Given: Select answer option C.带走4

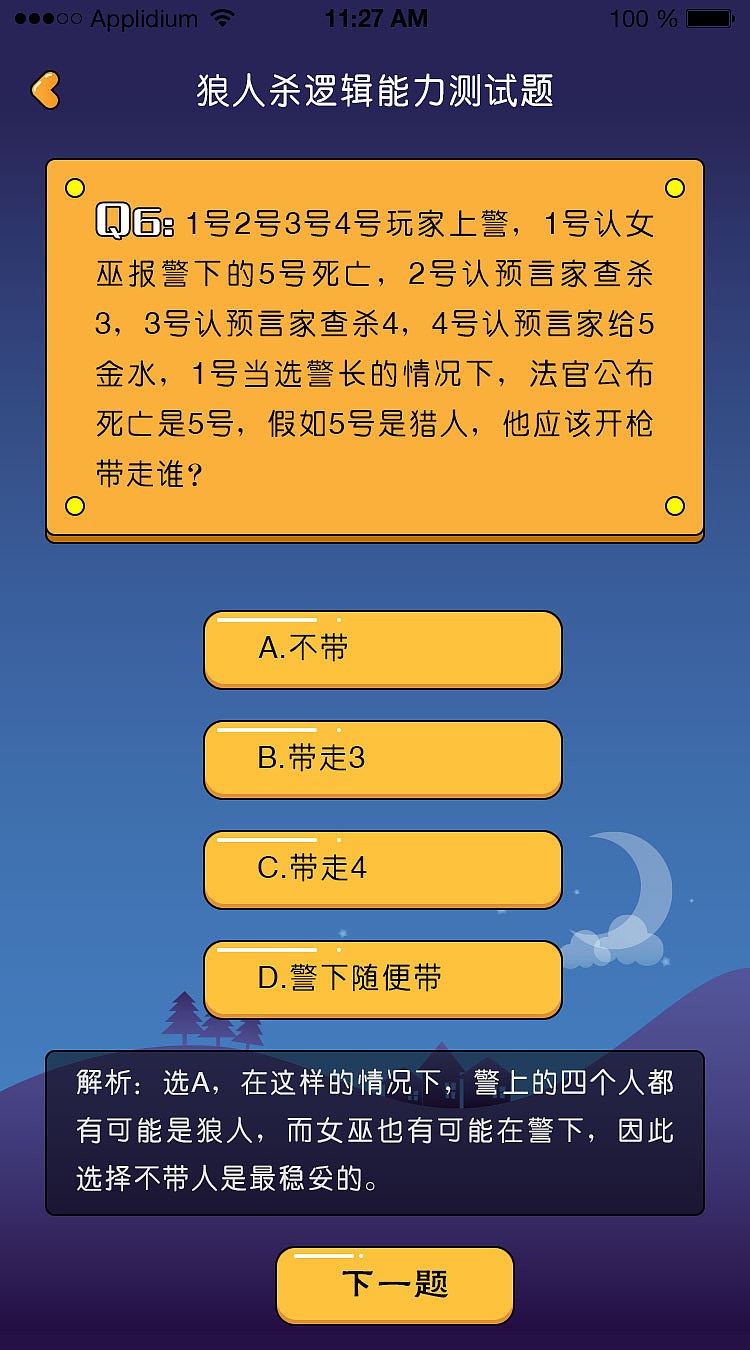Looking at the screenshot, I should (x=382, y=870).
